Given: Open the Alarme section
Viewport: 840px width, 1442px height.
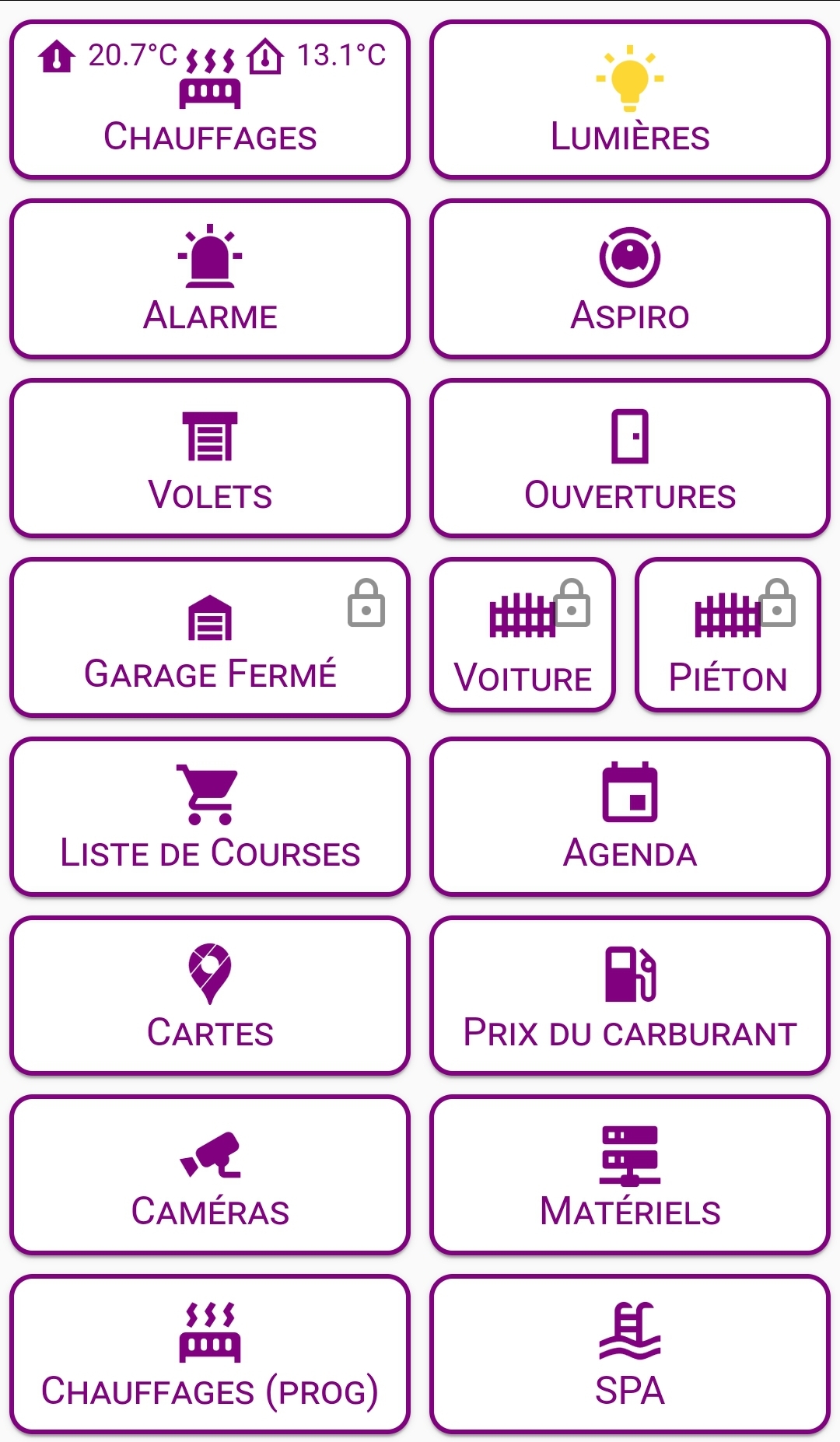Looking at the screenshot, I should pyautogui.click(x=210, y=279).
